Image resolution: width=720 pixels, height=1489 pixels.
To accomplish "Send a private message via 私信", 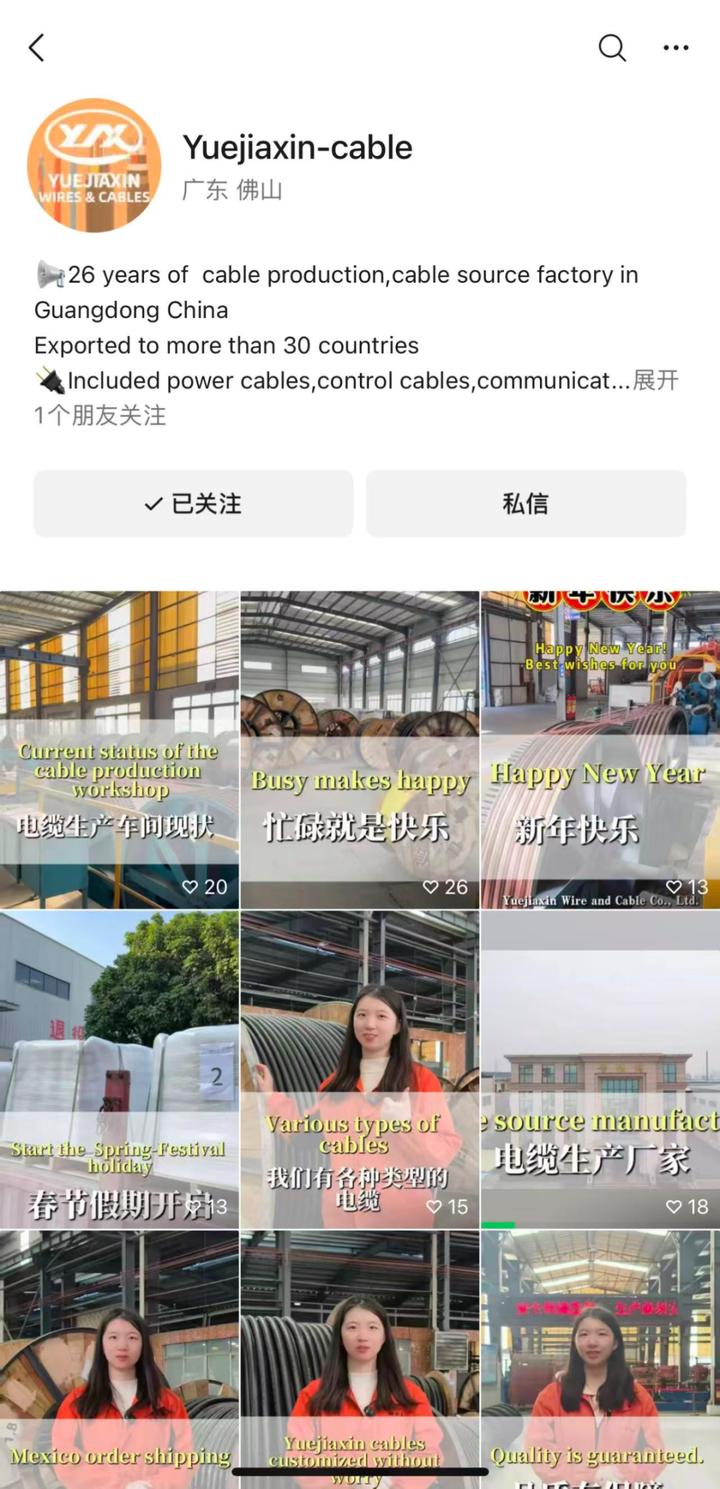I will coord(526,504).
